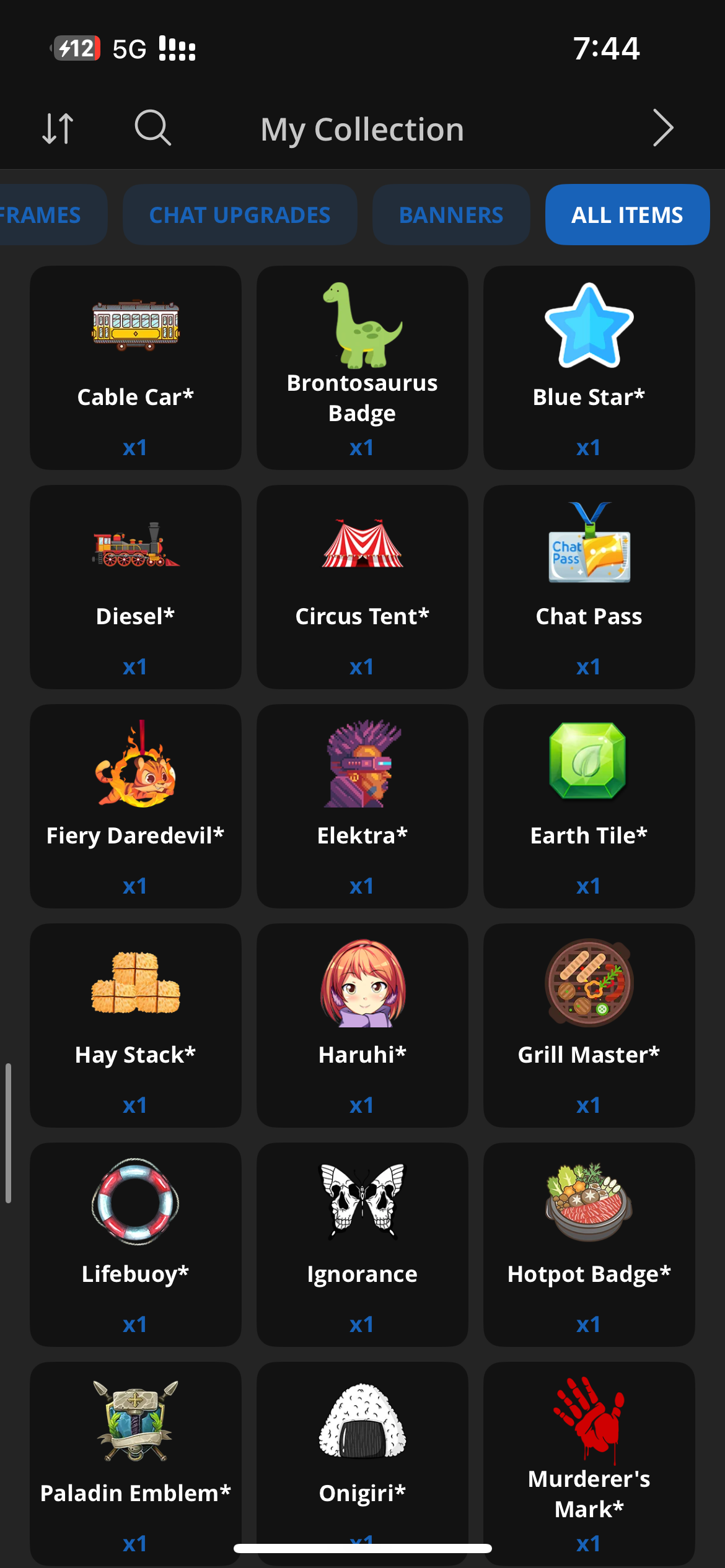Switch to the Frames tab
This screenshot has height=1568, width=725.
pos(43,215)
